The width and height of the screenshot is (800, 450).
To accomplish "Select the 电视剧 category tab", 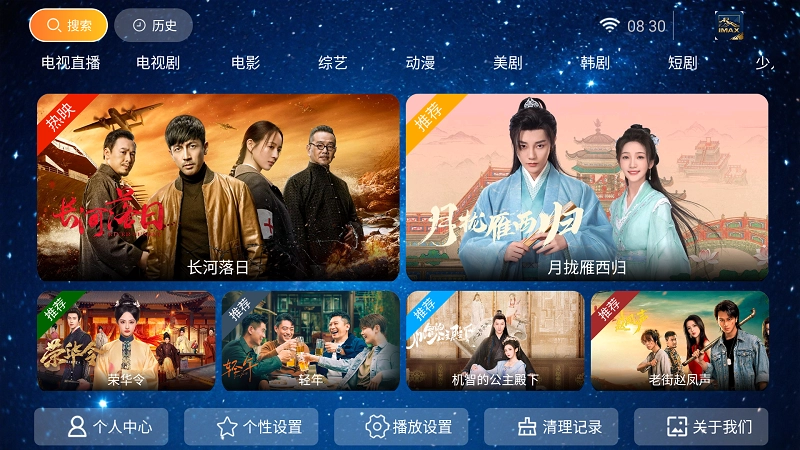I will click(158, 63).
